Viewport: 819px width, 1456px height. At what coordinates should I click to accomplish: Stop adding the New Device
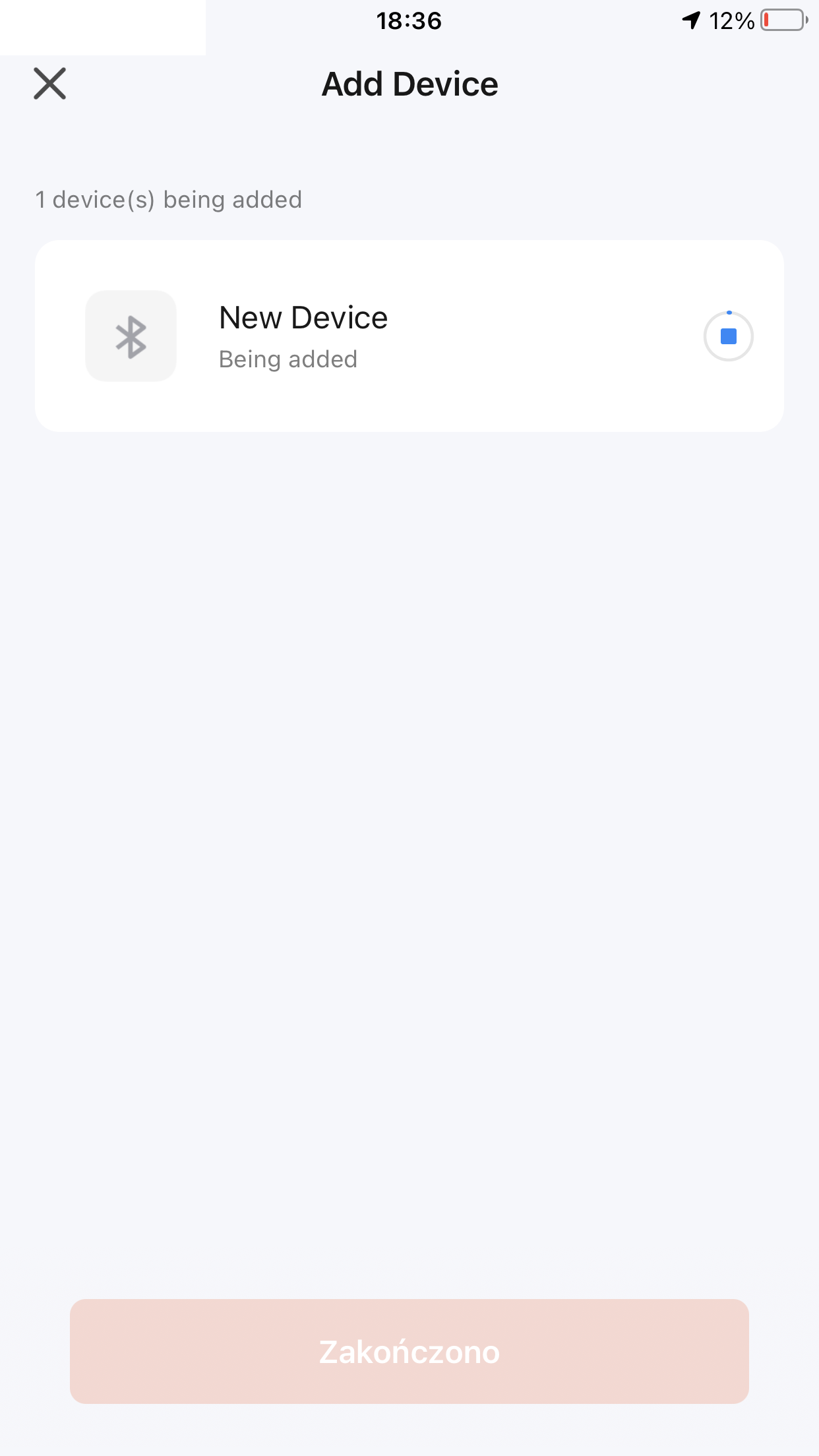pos(728,336)
